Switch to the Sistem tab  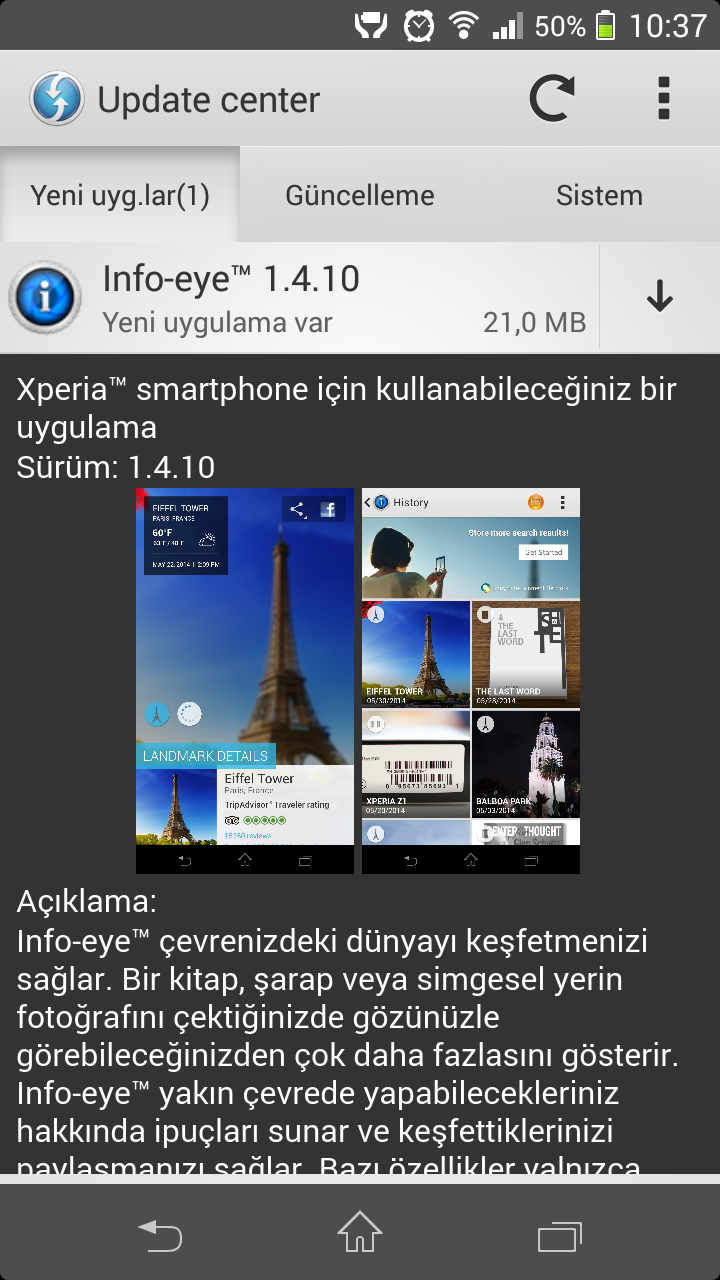click(x=599, y=195)
